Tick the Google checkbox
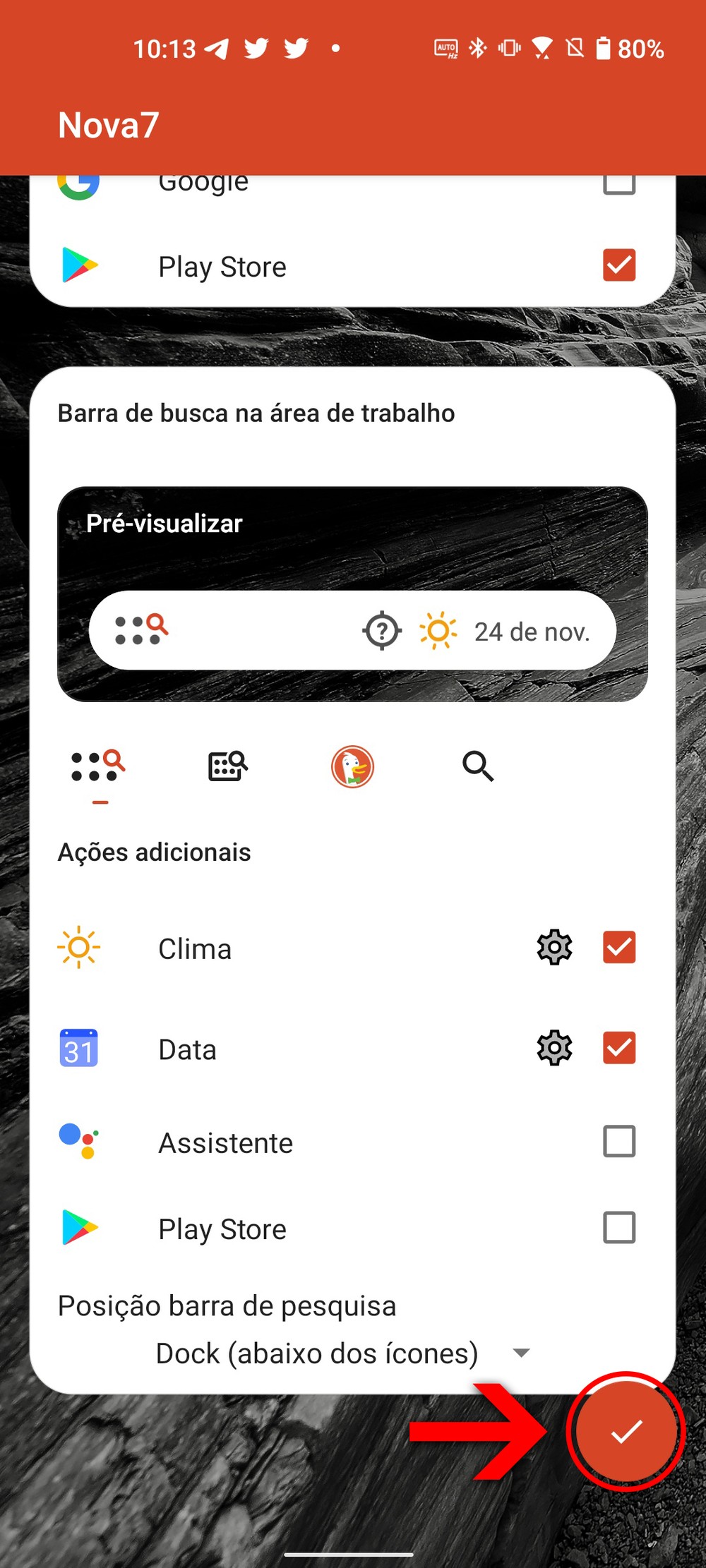 (619, 183)
